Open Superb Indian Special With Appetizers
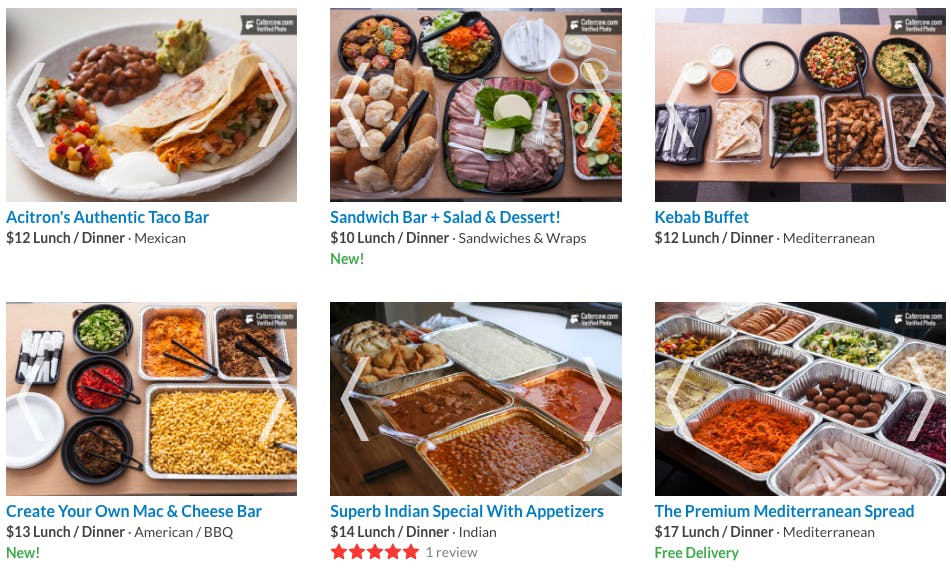Viewport: 951px width, 575px height. 467,511
